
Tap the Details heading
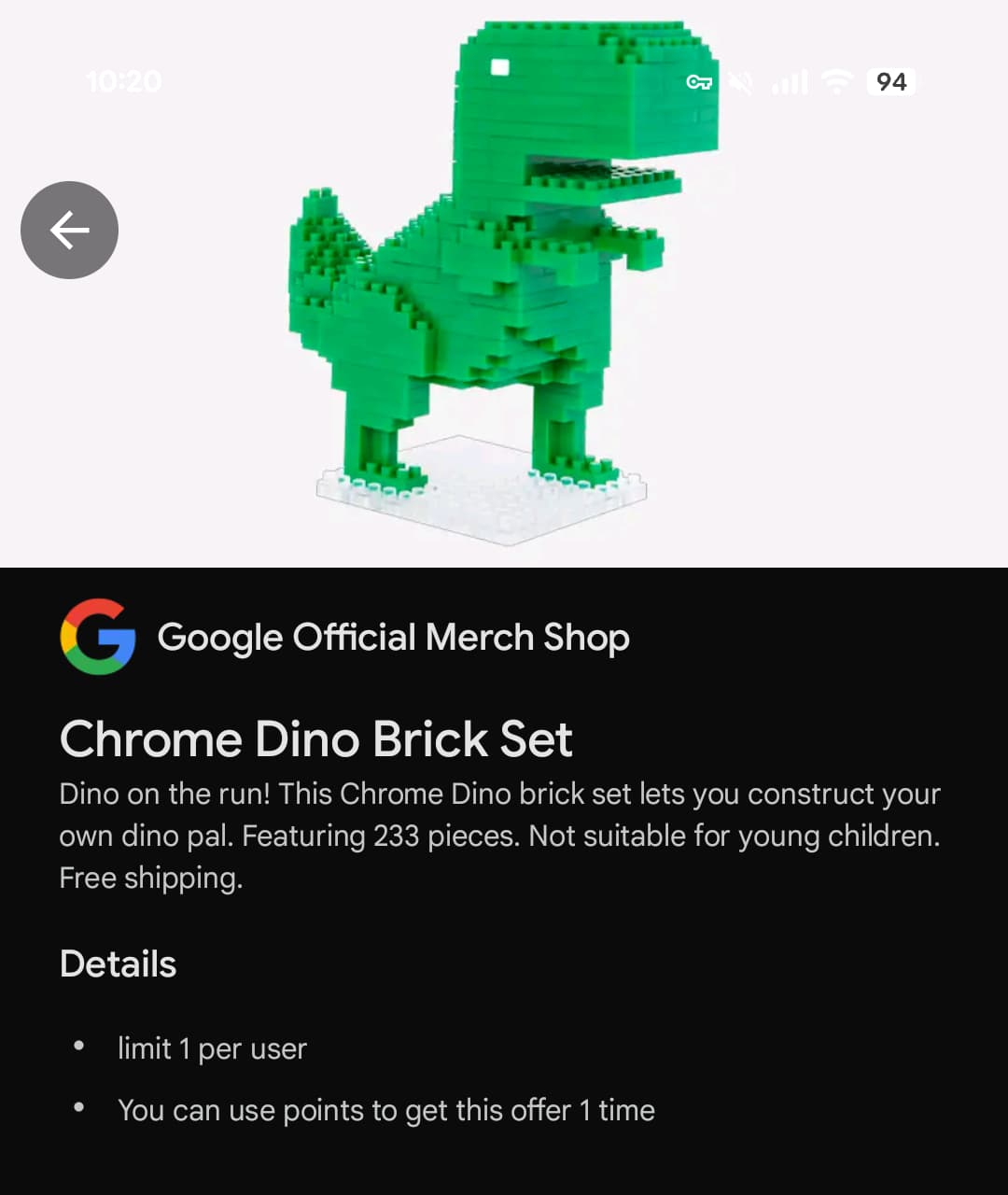coord(118,964)
